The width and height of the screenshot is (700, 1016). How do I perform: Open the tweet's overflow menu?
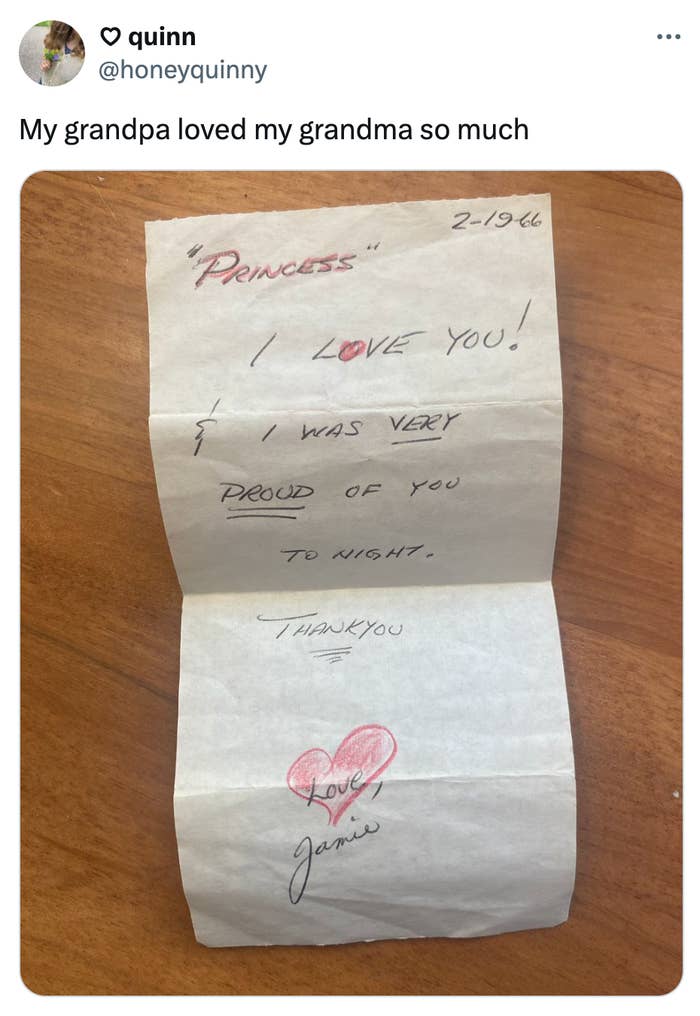(x=668, y=37)
